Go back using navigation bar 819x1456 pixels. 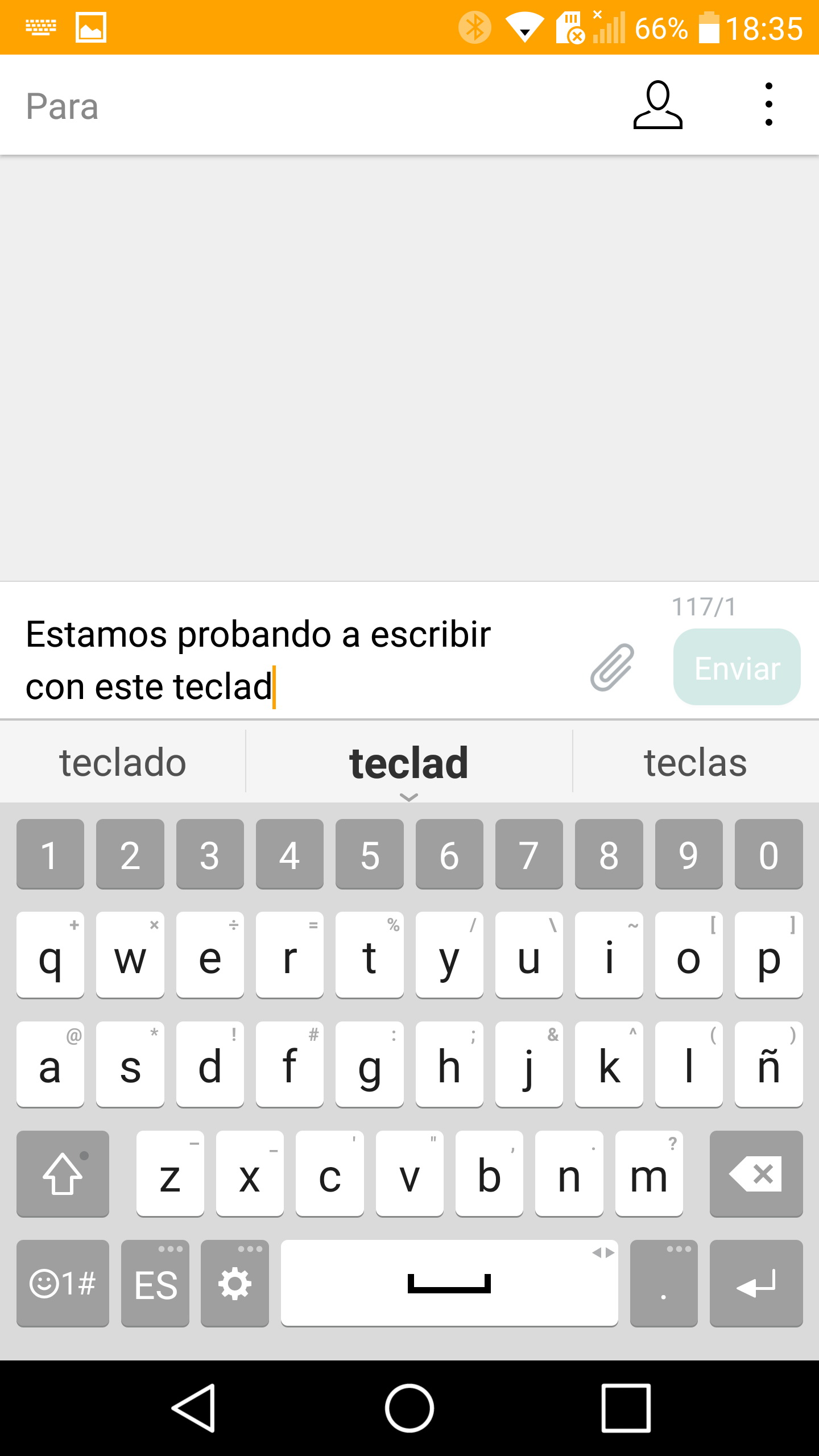pyautogui.click(x=193, y=1408)
